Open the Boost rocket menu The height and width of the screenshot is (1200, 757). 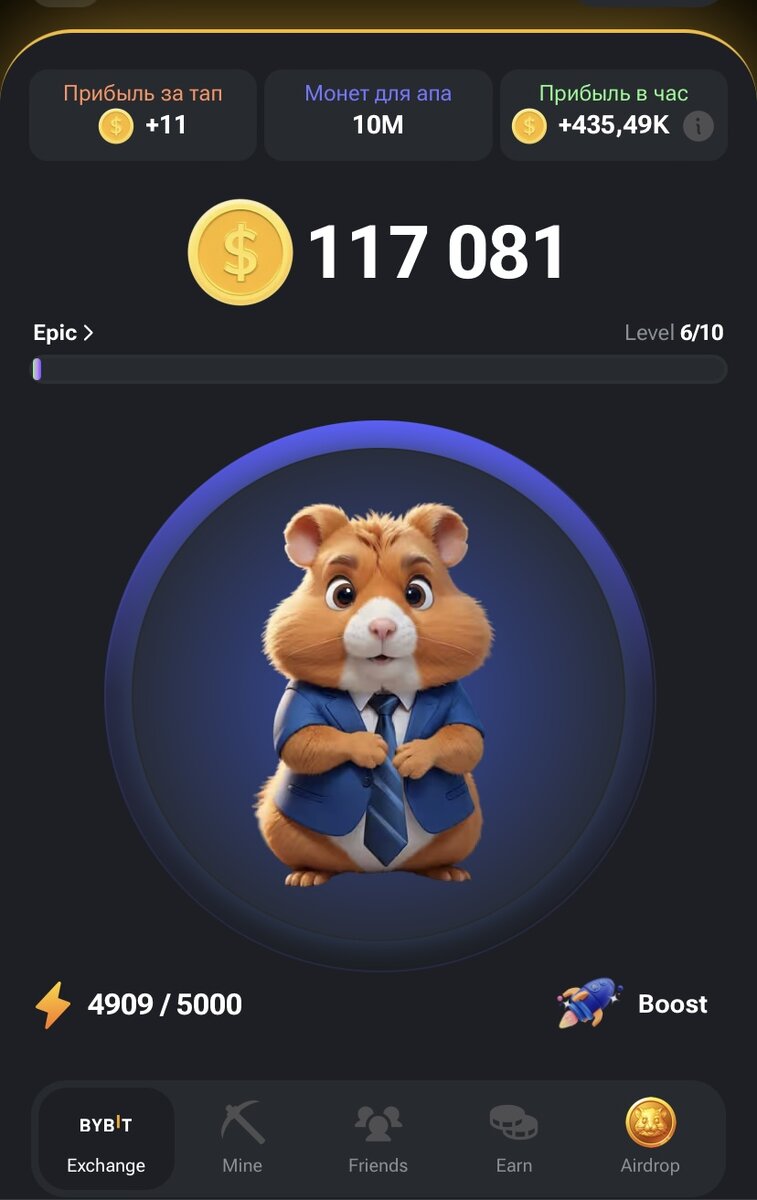click(633, 1004)
